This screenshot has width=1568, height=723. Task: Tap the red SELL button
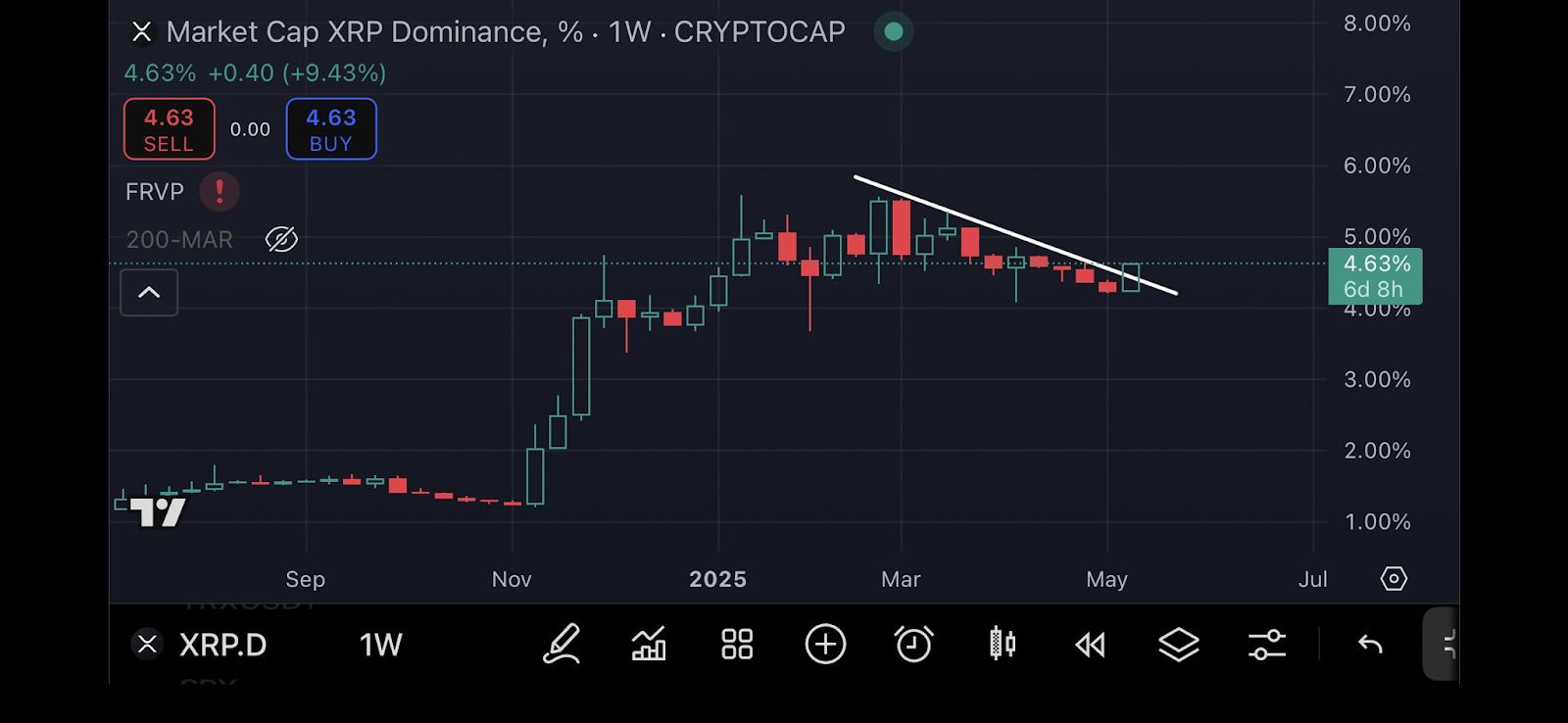169,129
